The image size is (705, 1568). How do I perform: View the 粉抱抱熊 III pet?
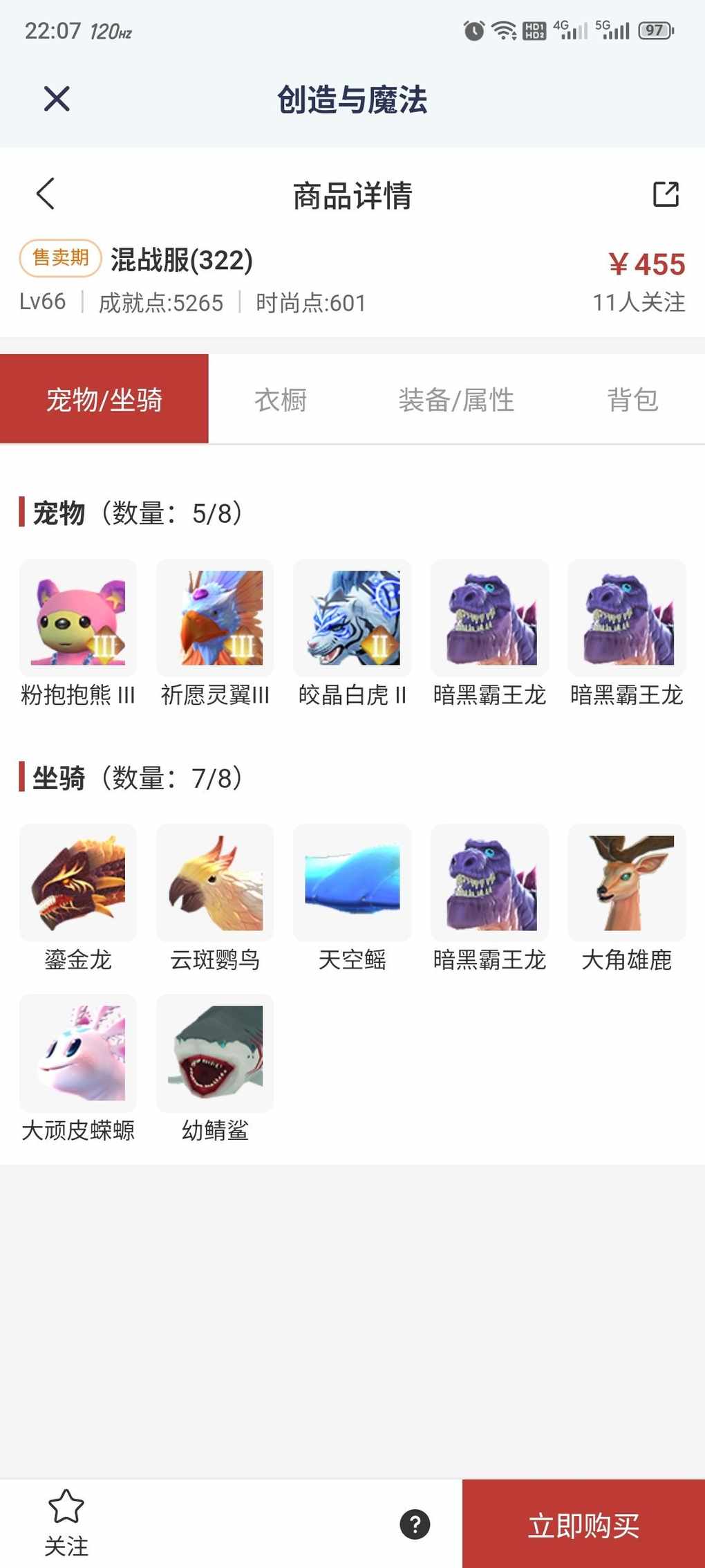[78, 618]
